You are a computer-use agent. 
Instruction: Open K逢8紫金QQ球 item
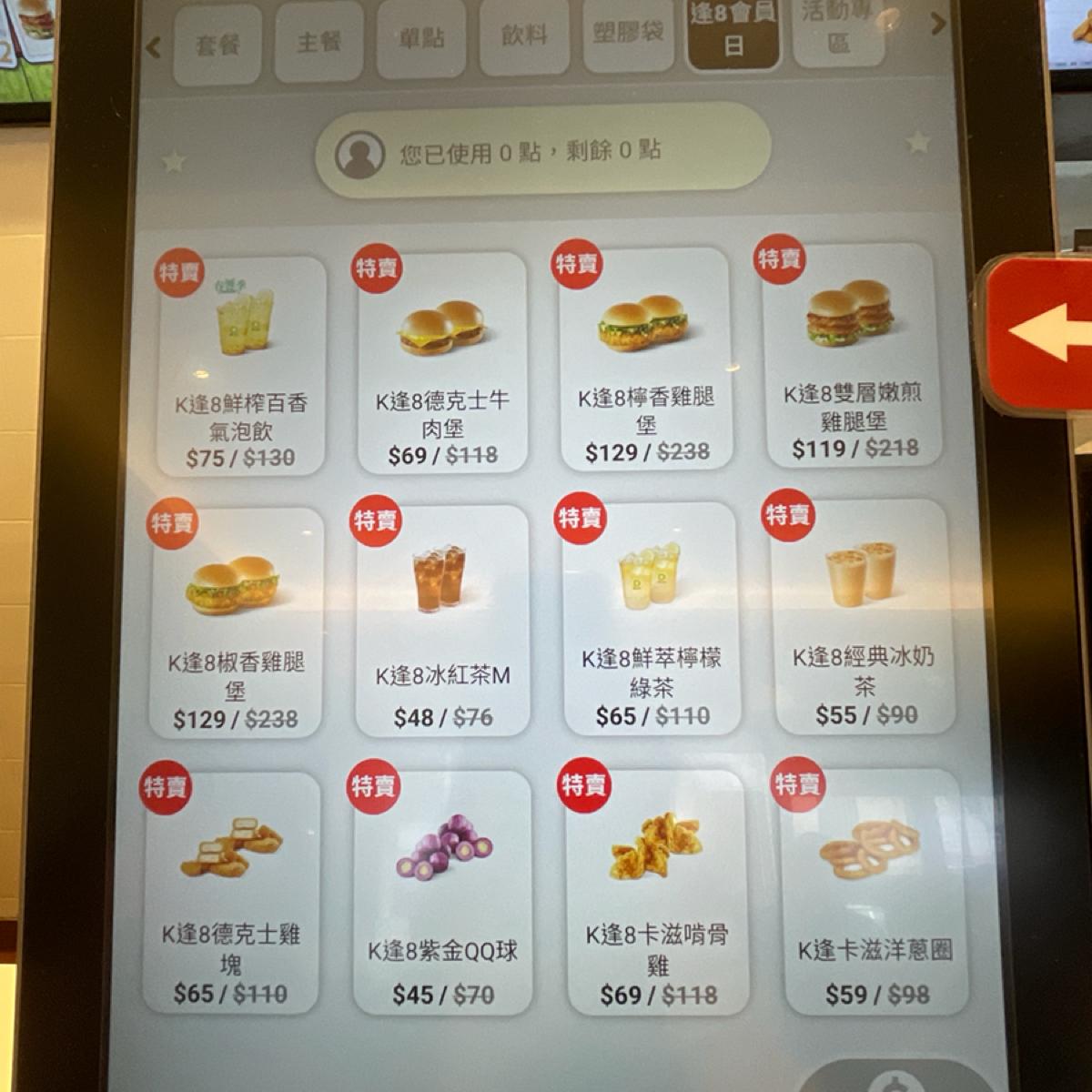click(x=442, y=892)
